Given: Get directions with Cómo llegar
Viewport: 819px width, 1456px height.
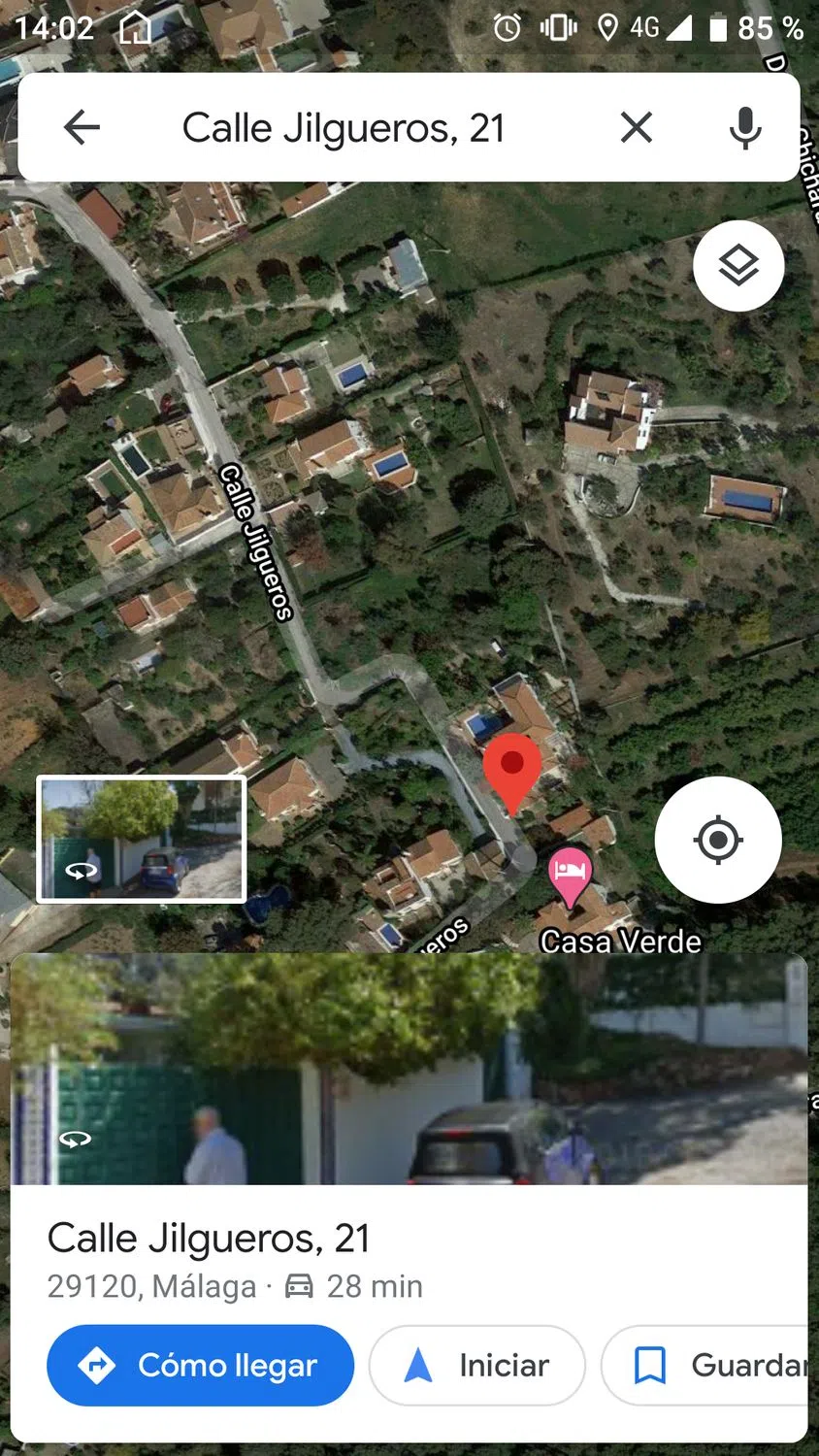Looking at the screenshot, I should [x=200, y=1366].
